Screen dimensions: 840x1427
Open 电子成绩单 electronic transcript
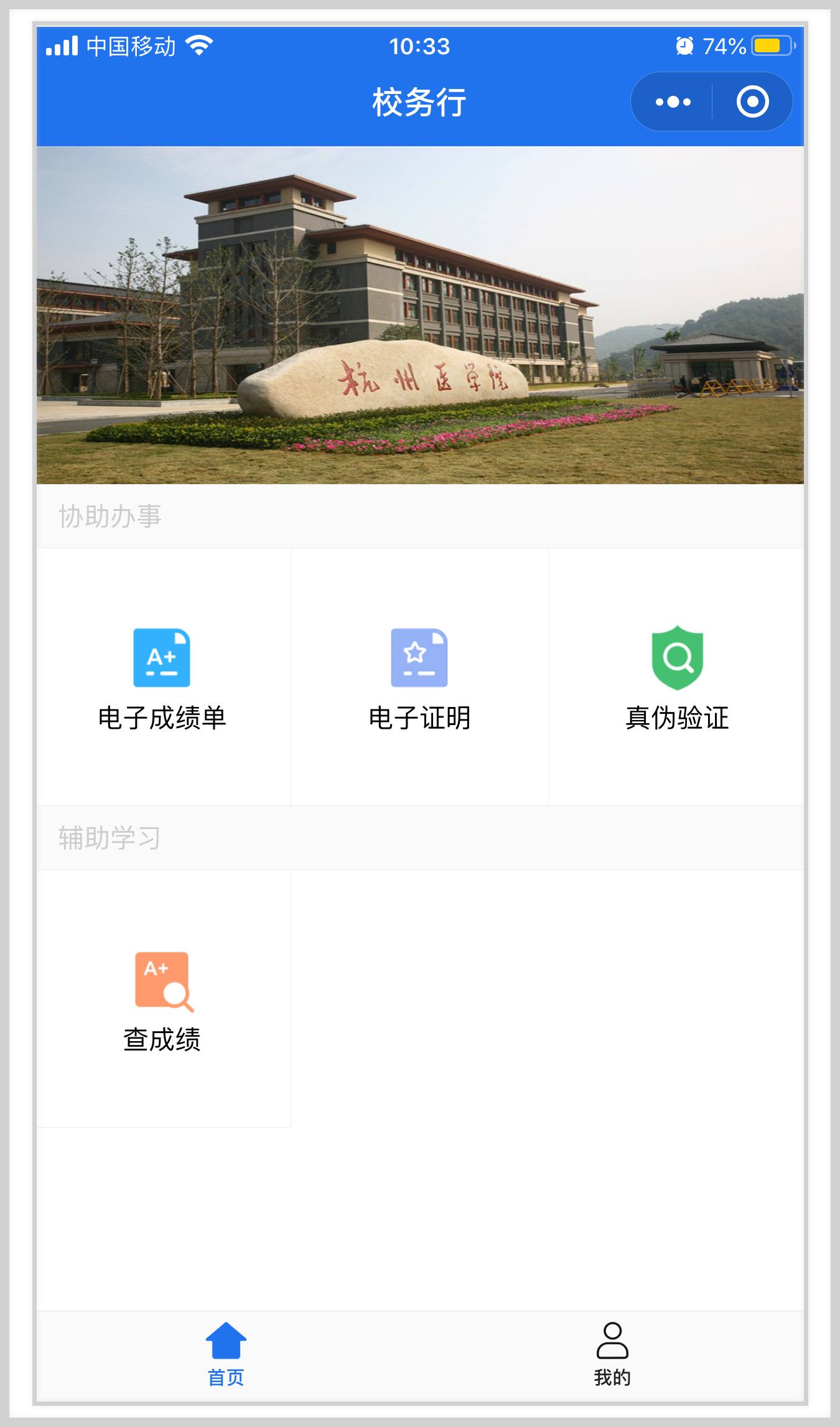(162, 677)
